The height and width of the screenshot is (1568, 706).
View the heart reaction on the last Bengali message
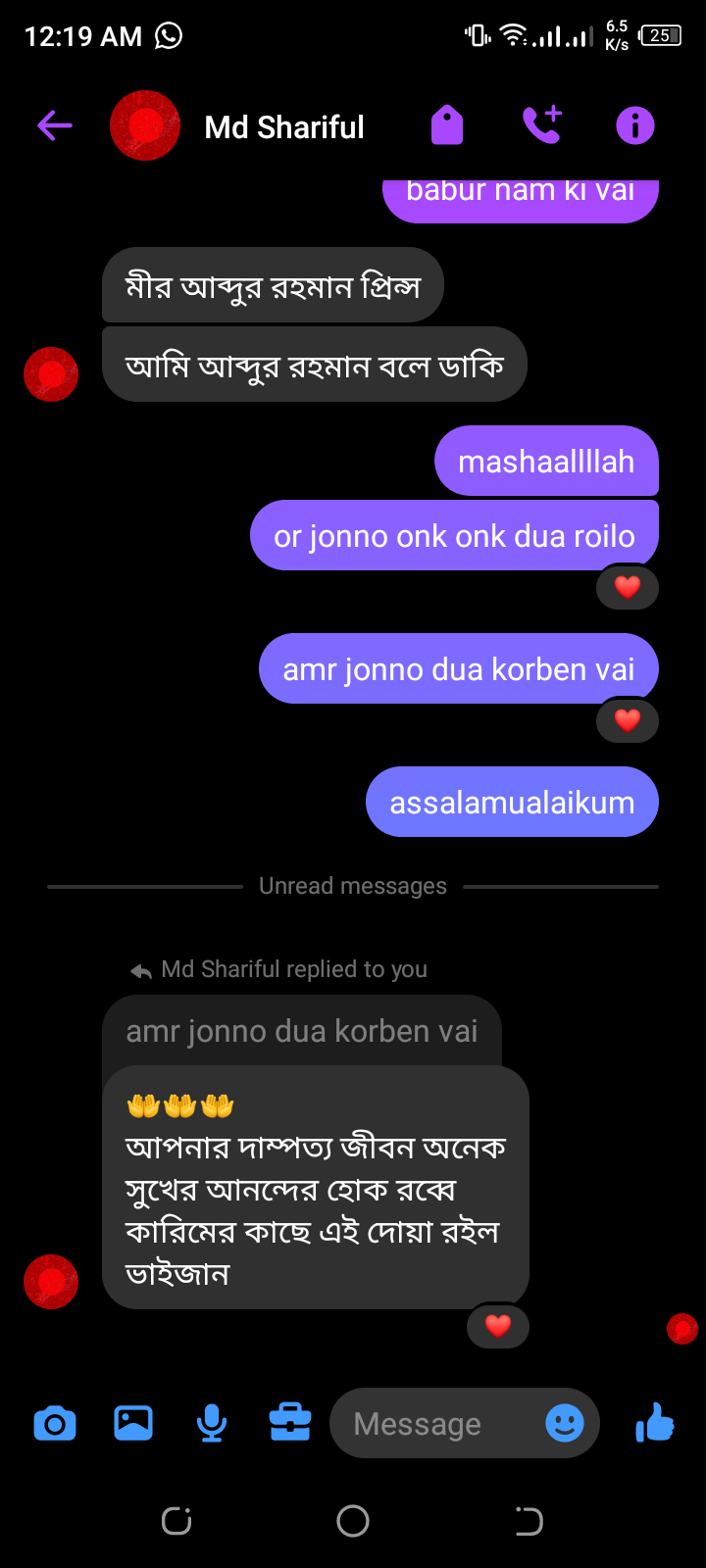498,1326
